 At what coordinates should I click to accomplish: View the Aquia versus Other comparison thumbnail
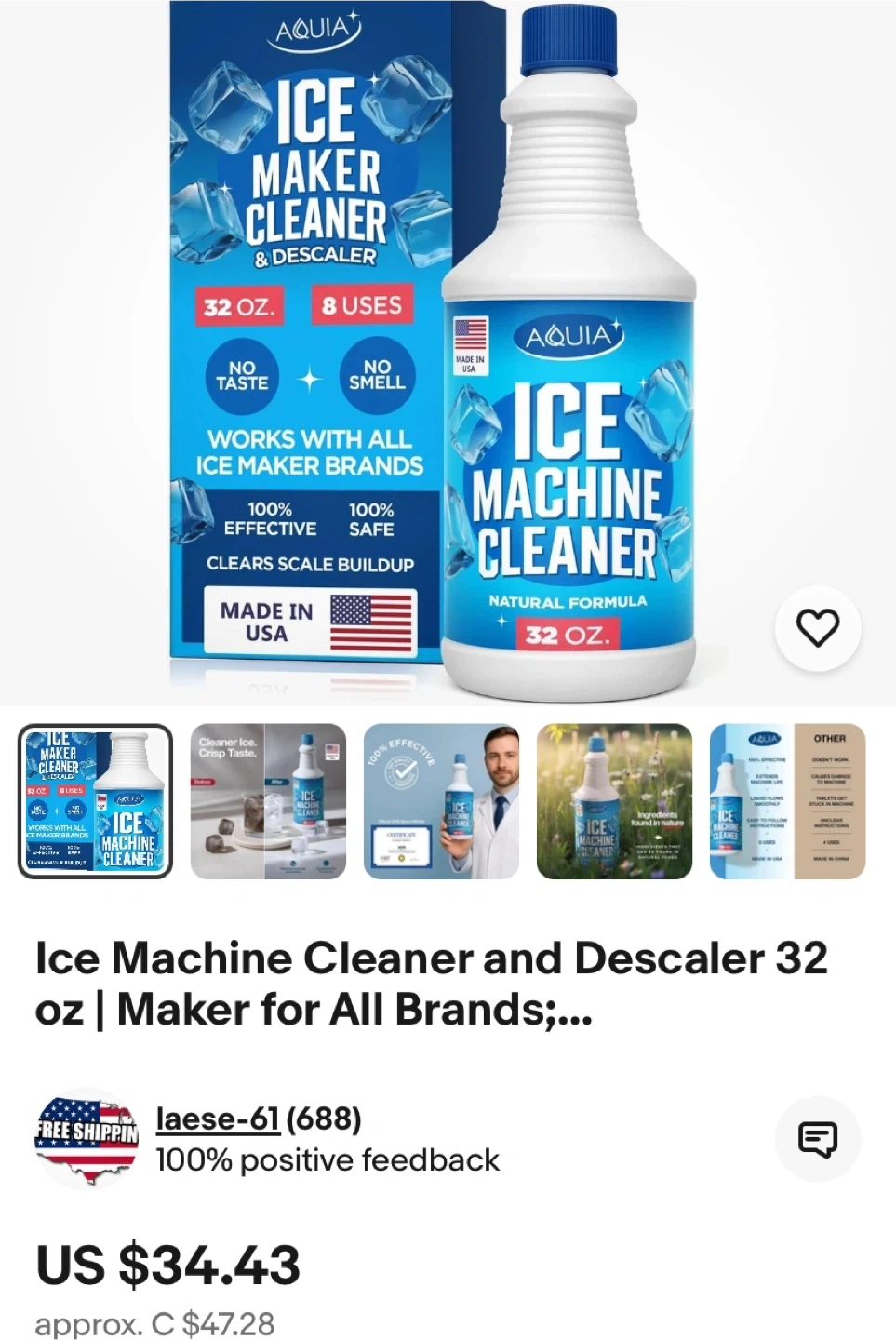click(x=787, y=801)
